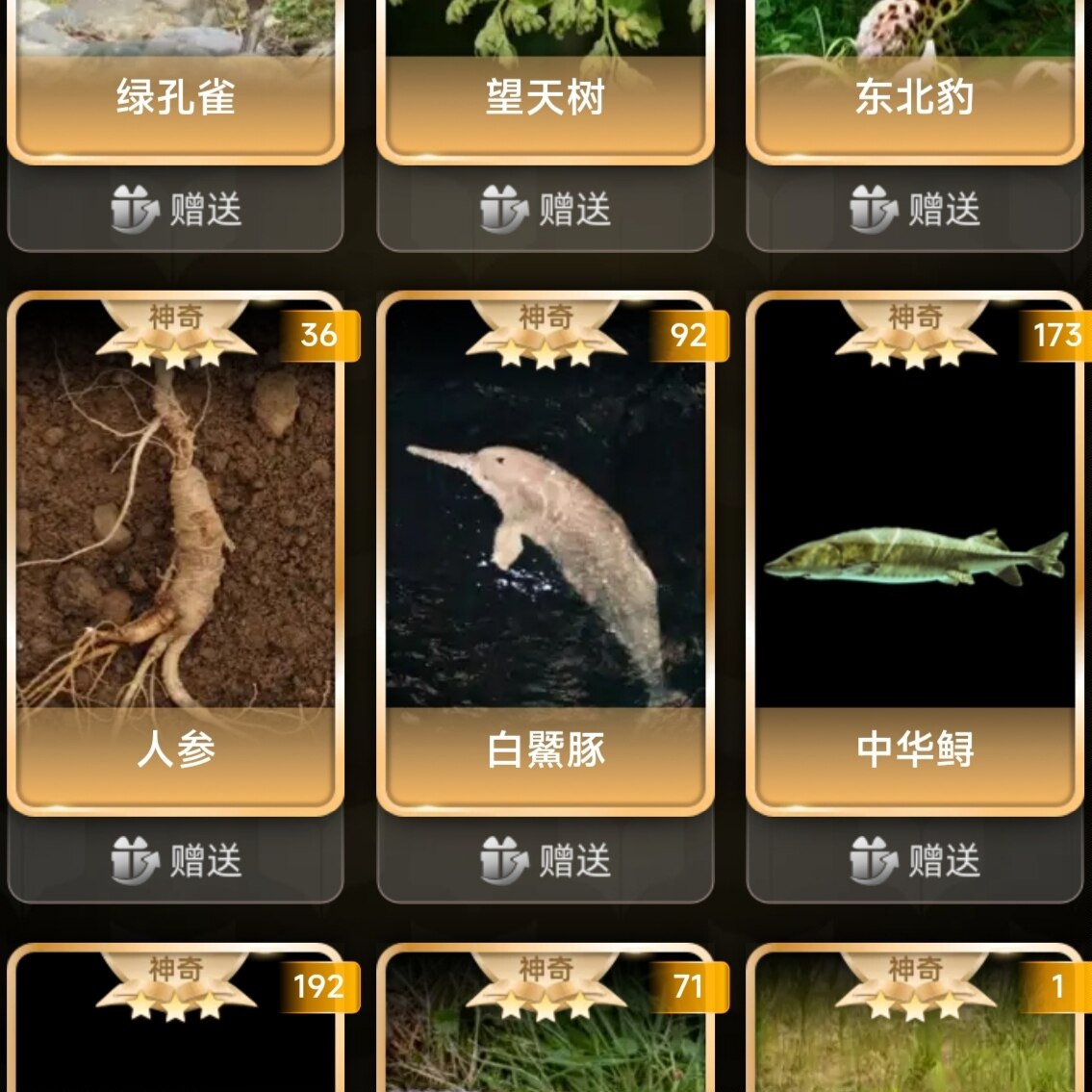The height and width of the screenshot is (1092, 1092).
Task: Open the 东北豹 card
Action: 914,77
